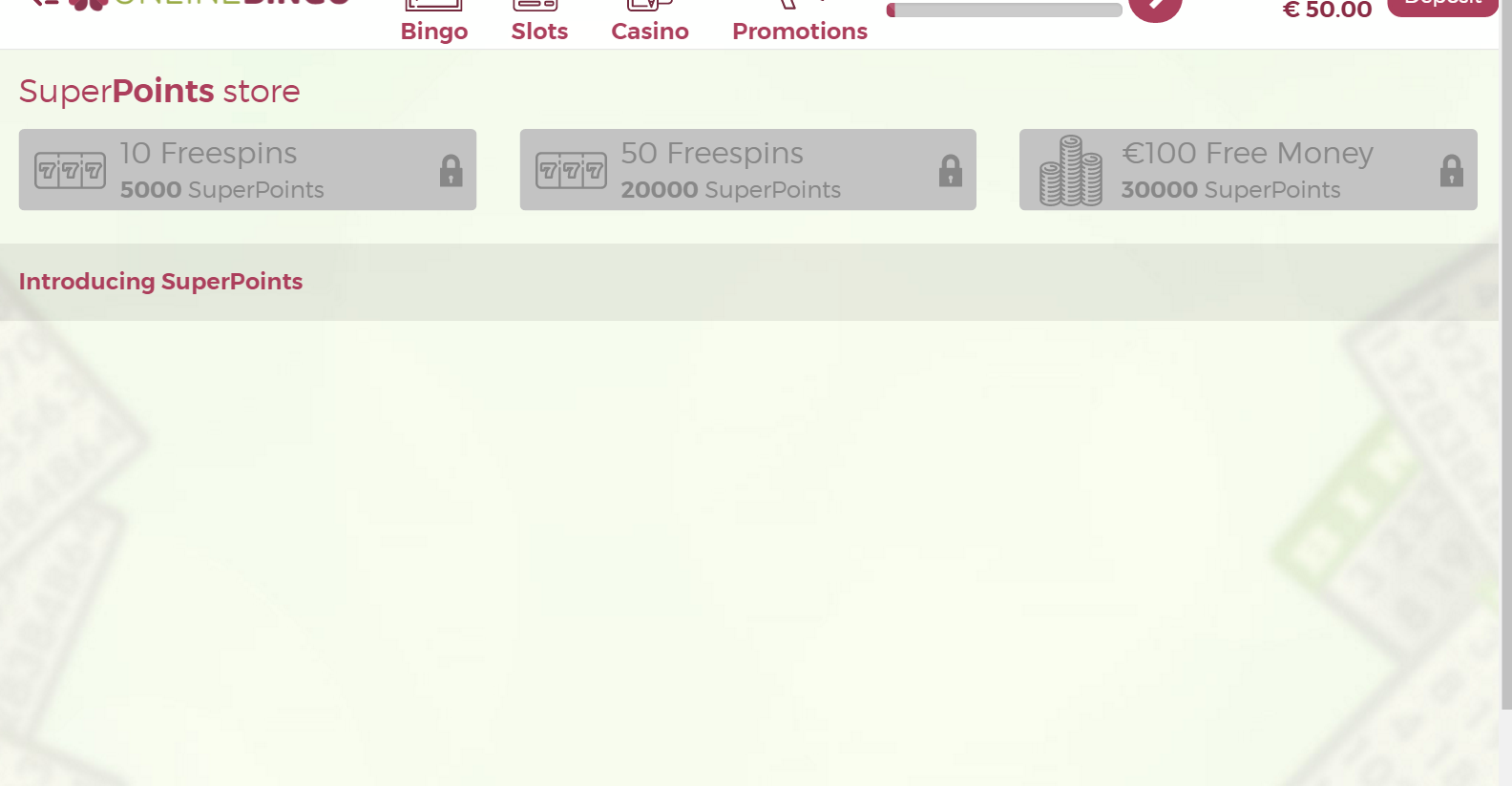Open the Promotions page
1512x786 pixels.
tap(800, 30)
